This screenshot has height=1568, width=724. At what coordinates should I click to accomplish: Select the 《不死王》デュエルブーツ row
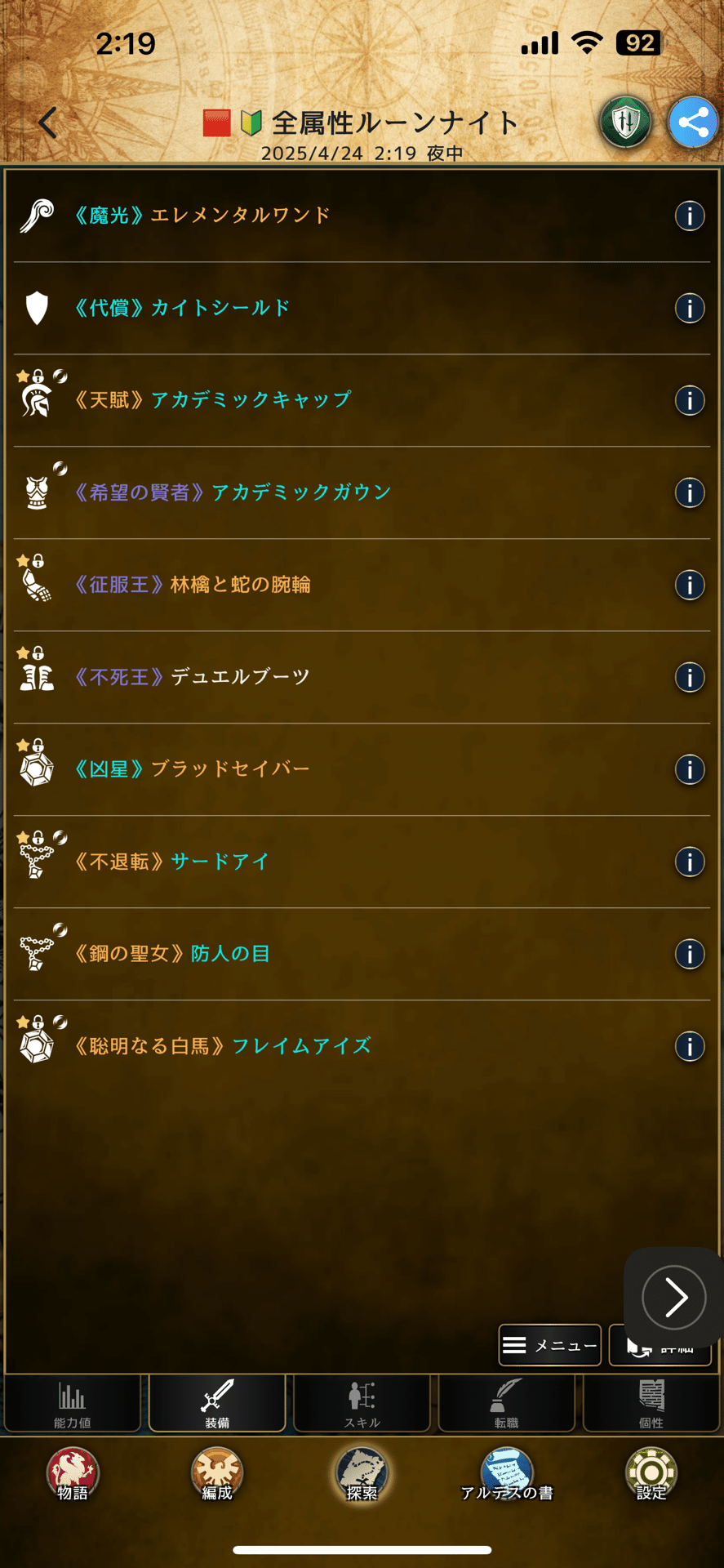(362, 677)
